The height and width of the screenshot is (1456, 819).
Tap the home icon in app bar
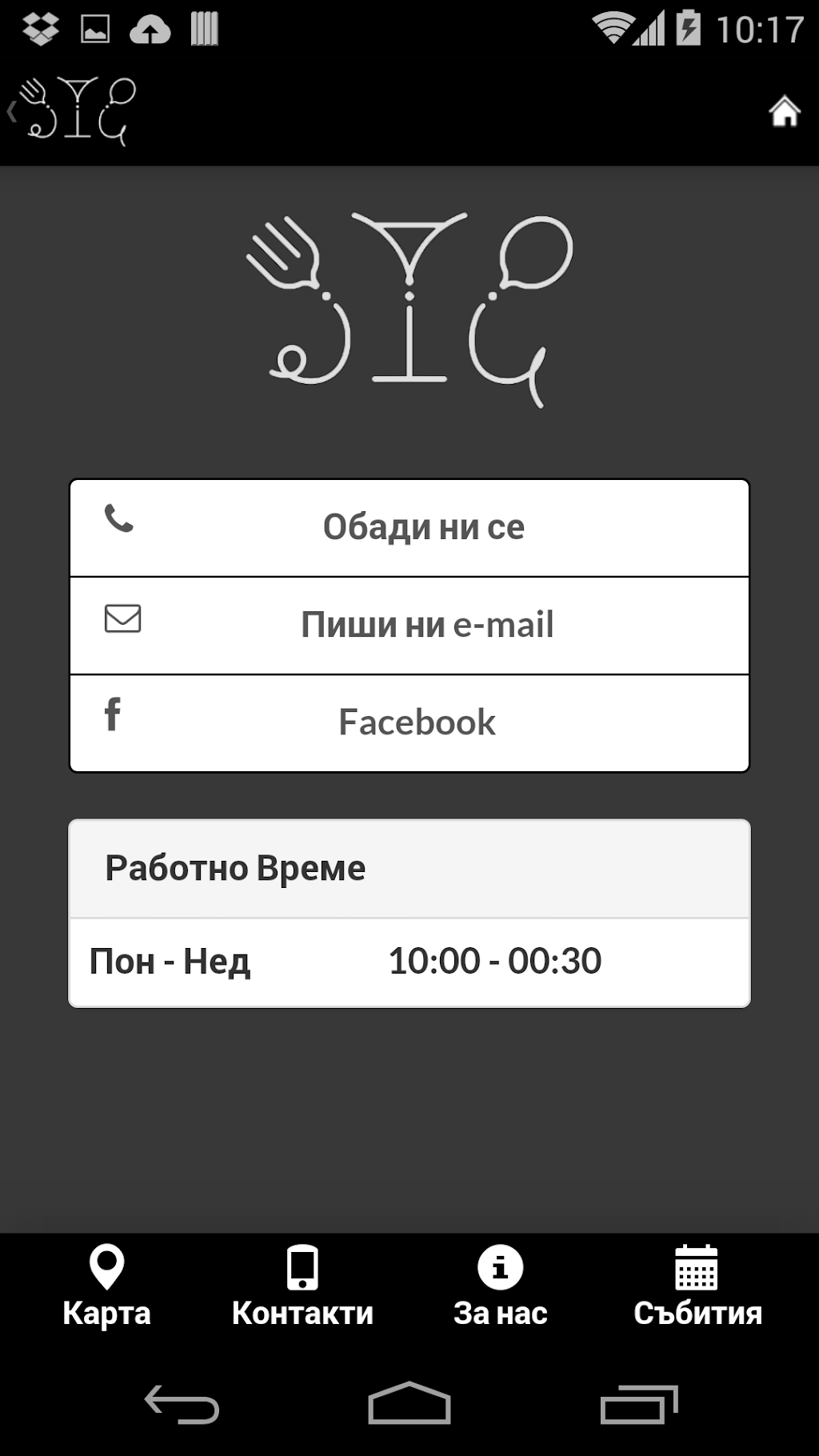point(785,112)
